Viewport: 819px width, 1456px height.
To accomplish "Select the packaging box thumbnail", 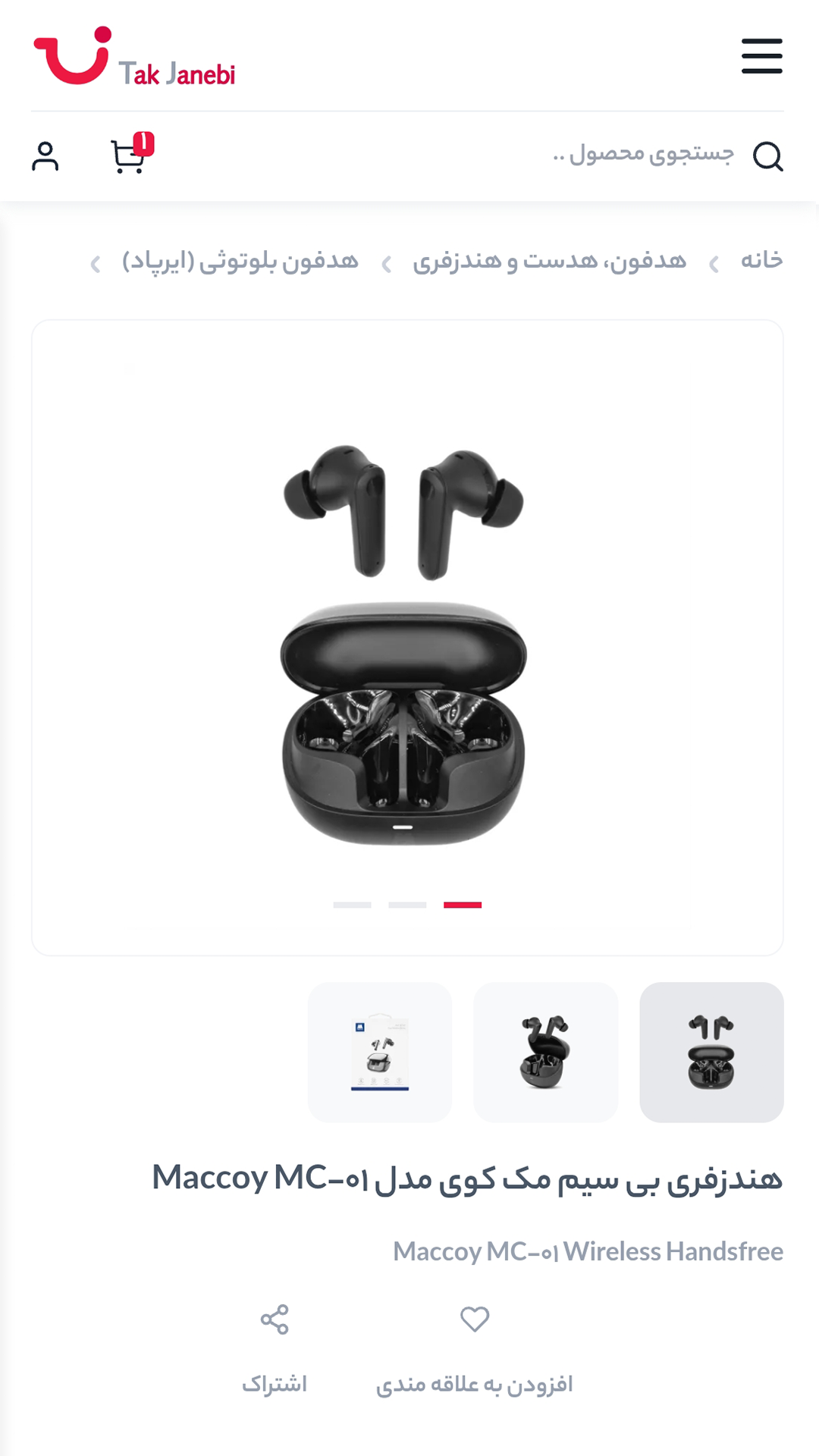I will pyautogui.click(x=380, y=1053).
